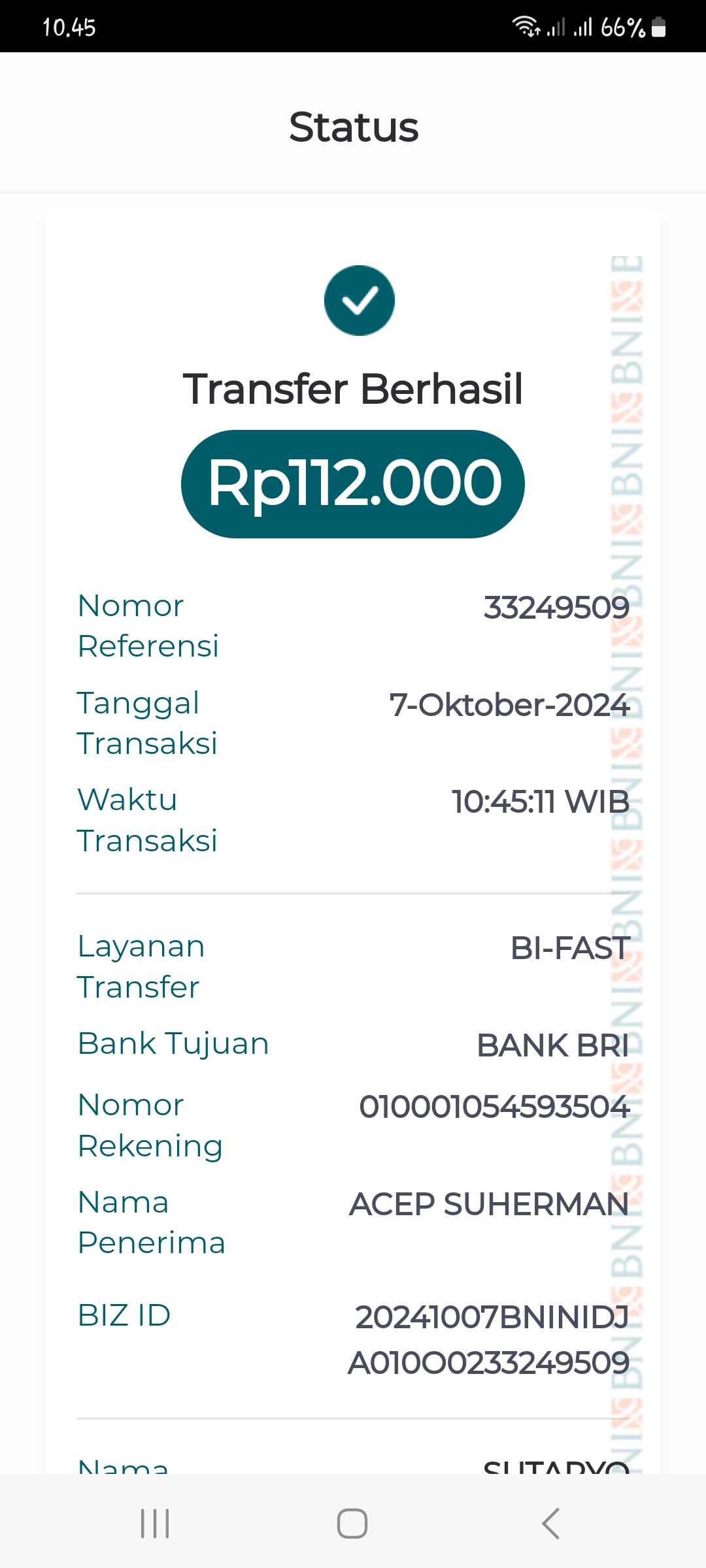
Task: Return to the phone's home screen
Action: click(352, 1524)
